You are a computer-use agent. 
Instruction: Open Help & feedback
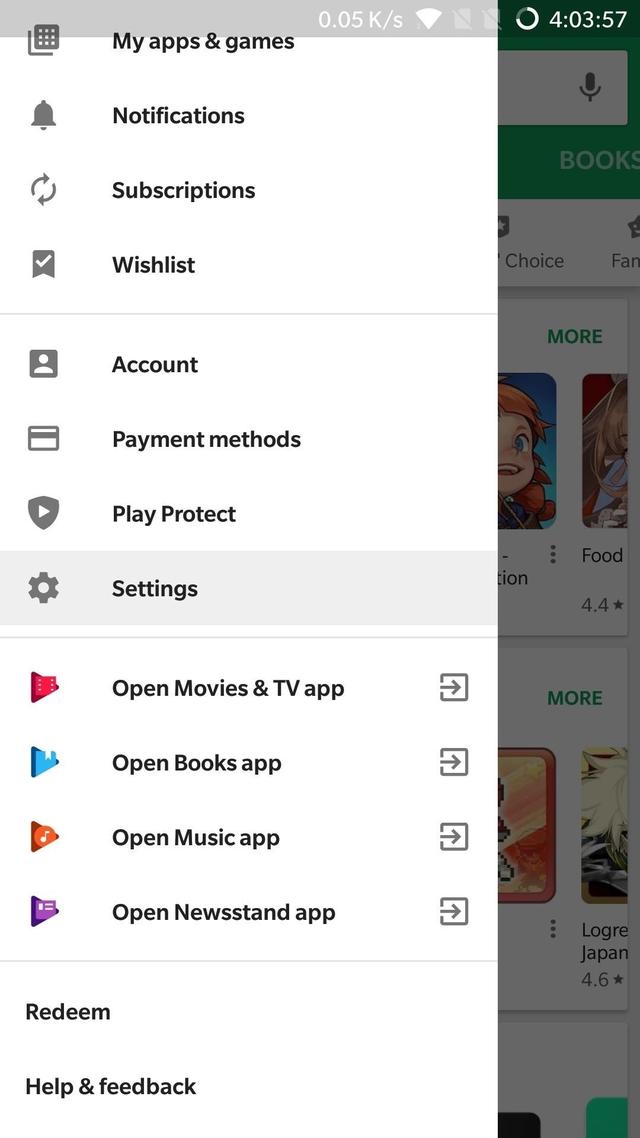coord(111,1086)
